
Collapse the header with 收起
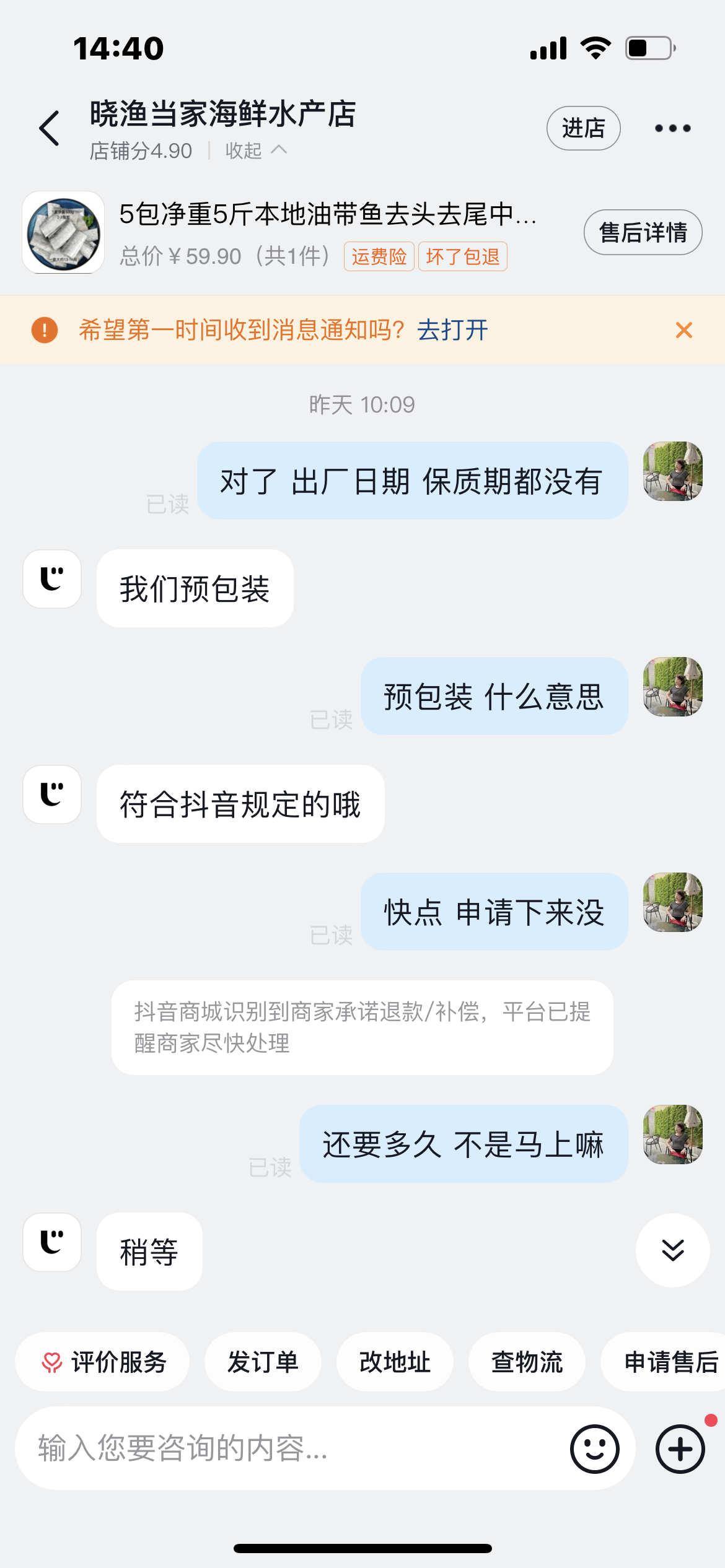tap(255, 150)
